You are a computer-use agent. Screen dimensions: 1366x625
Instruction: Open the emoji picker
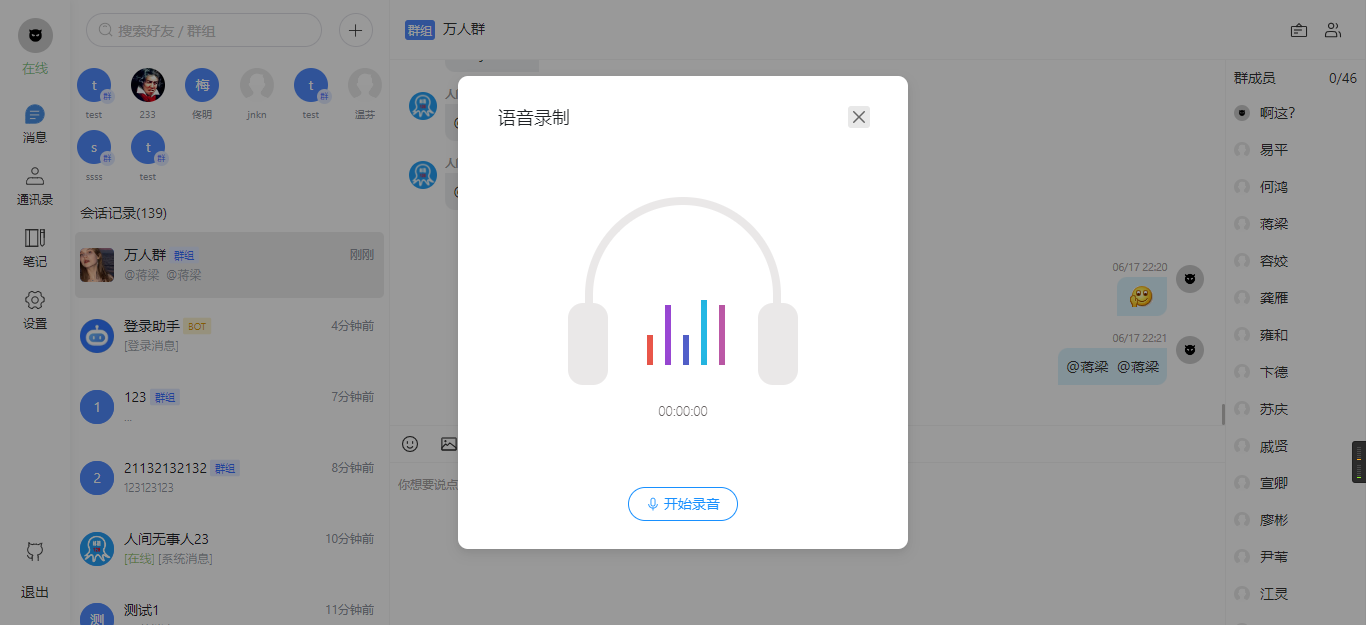tap(410, 444)
